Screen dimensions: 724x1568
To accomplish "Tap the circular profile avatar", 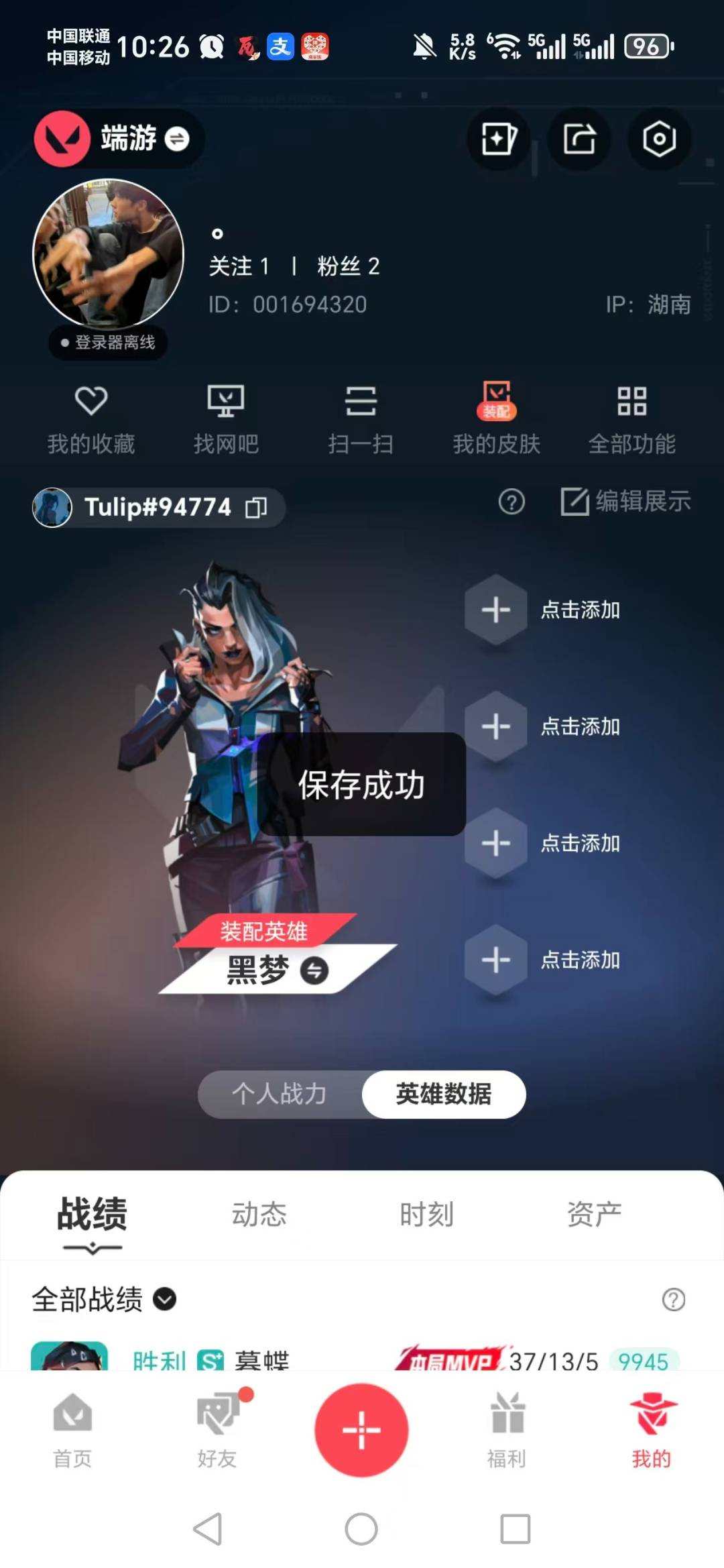I will tap(107, 251).
